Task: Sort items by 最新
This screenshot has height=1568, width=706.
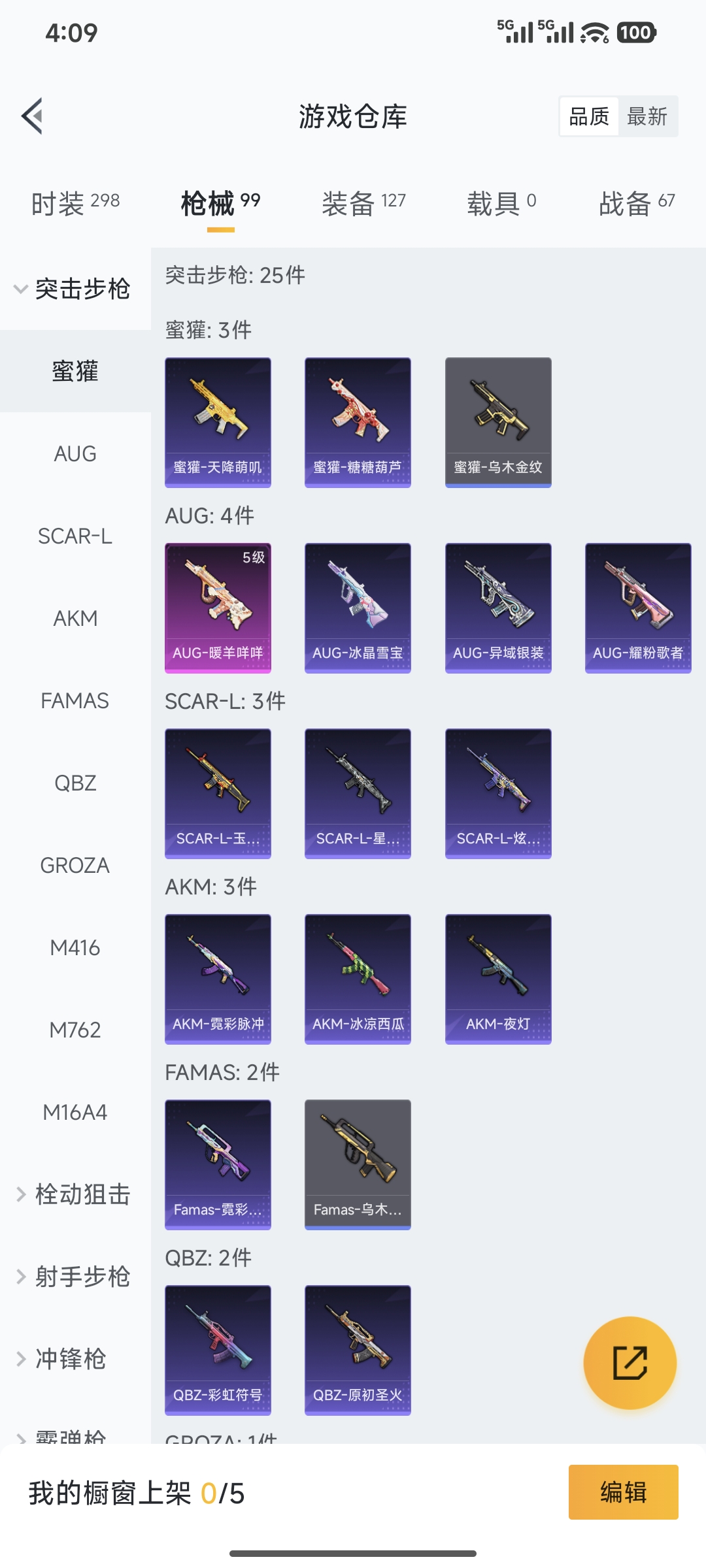Action: tap(647, 116)
